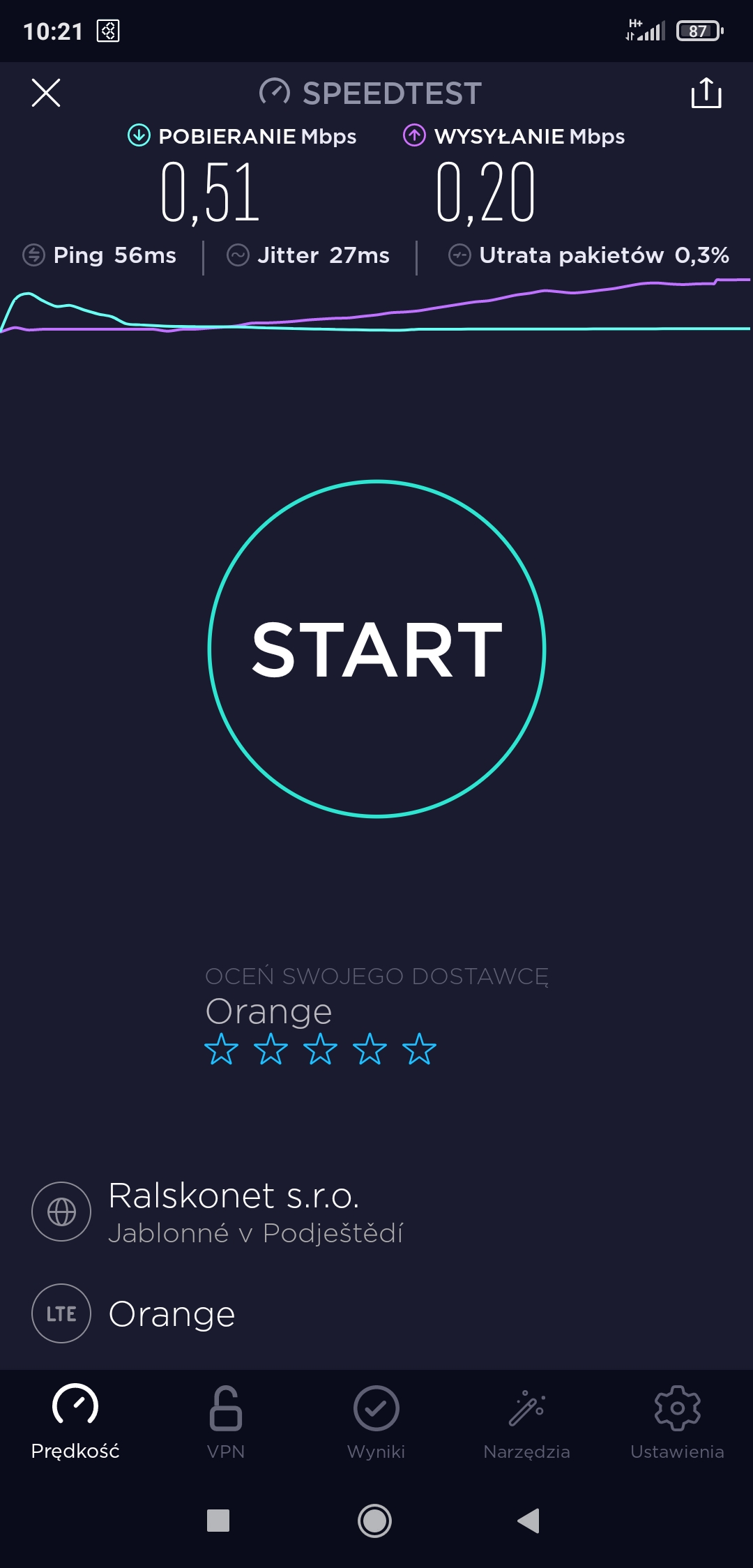Select the Prędkość tab
The height and width of the screenshot is (1568, 753).
pyautogui.click(x=75, y=1422)
